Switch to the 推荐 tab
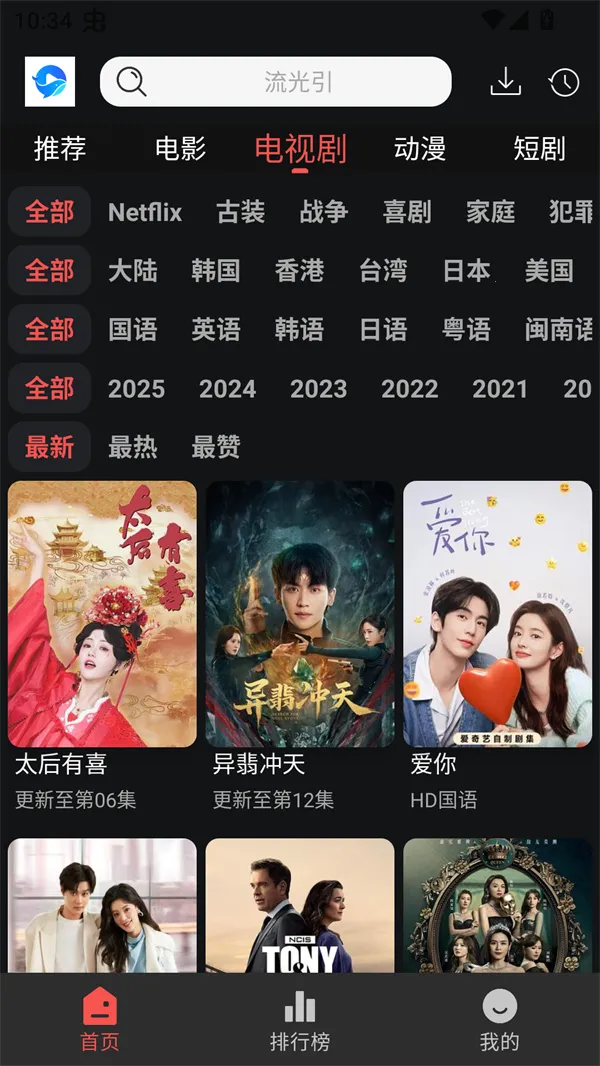This screenshot has height=1066, width=600. [x=60, y=149]
